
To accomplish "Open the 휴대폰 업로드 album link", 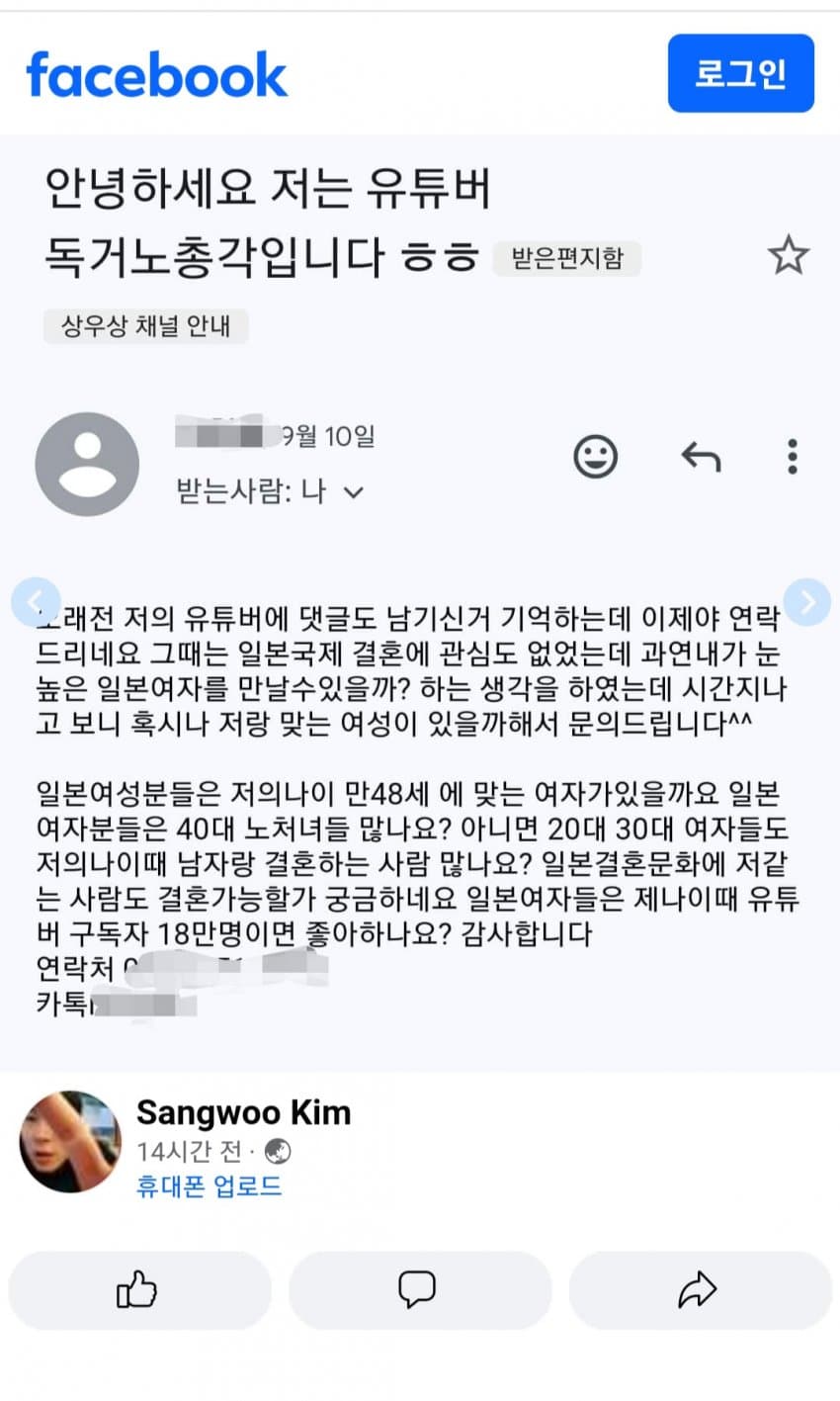I will tap(209, 1185).
